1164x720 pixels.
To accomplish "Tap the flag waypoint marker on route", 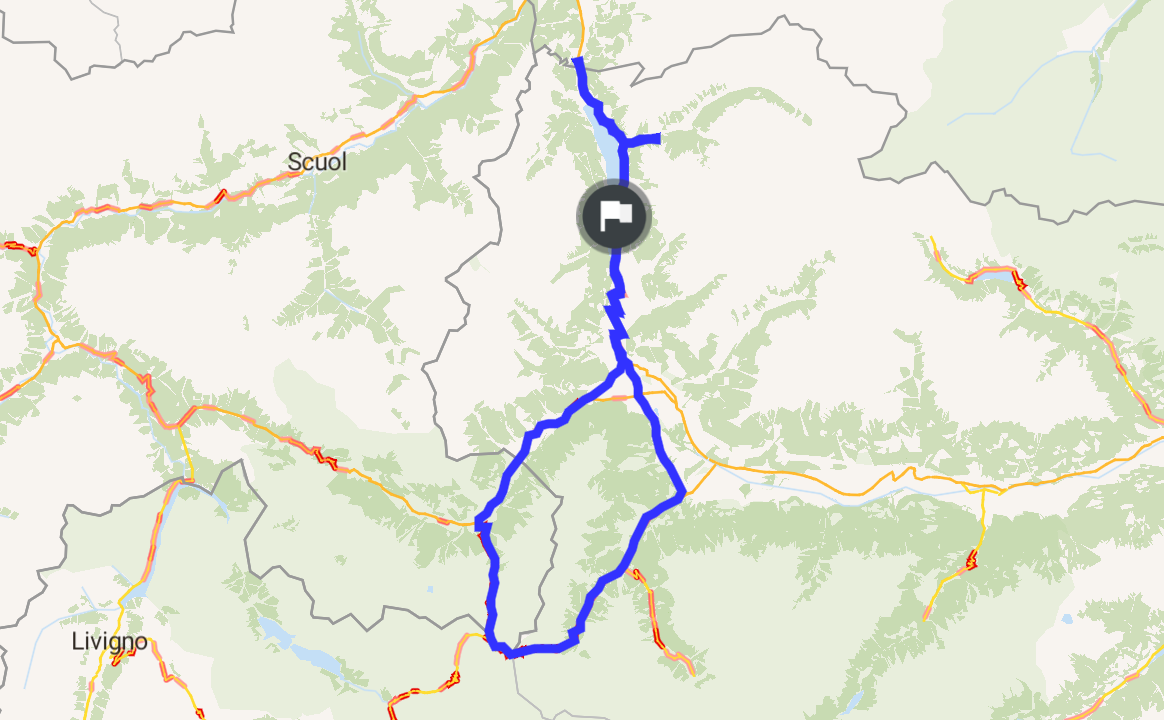I will click(614, 216).
